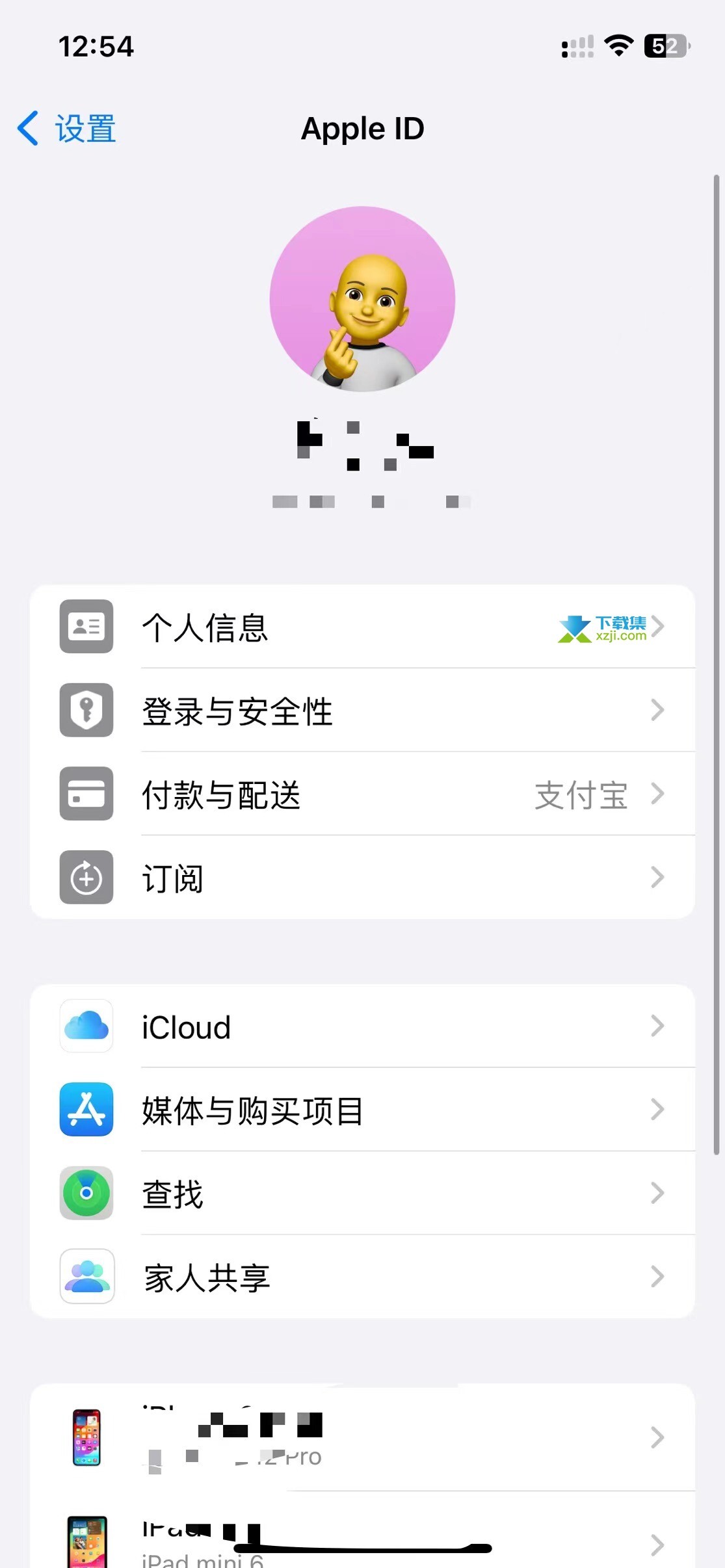Screen dimensions: 725x1568
Task: Open the 个人信息 contact card icon
Action: pos(86,627)
